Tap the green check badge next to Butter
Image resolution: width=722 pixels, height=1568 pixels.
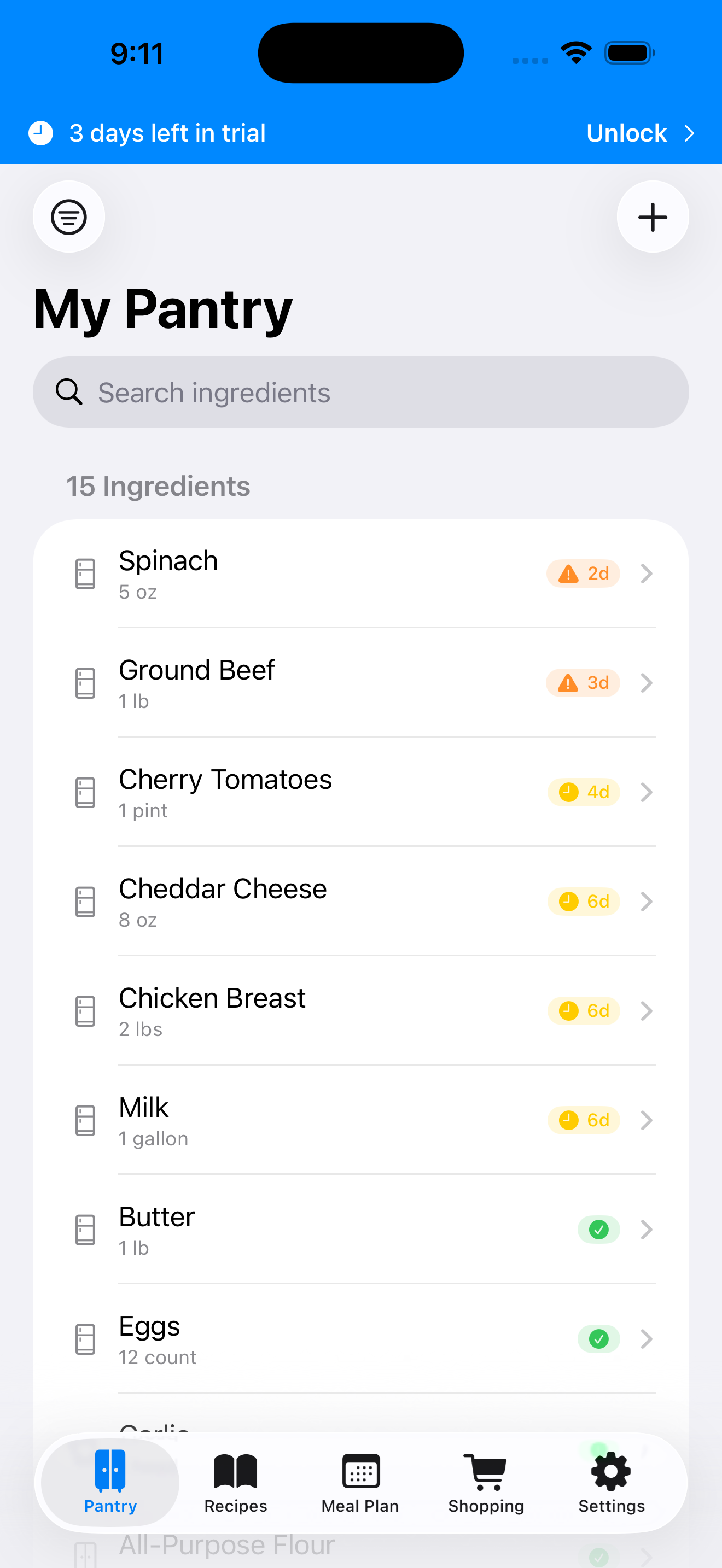click(598, 1230)
